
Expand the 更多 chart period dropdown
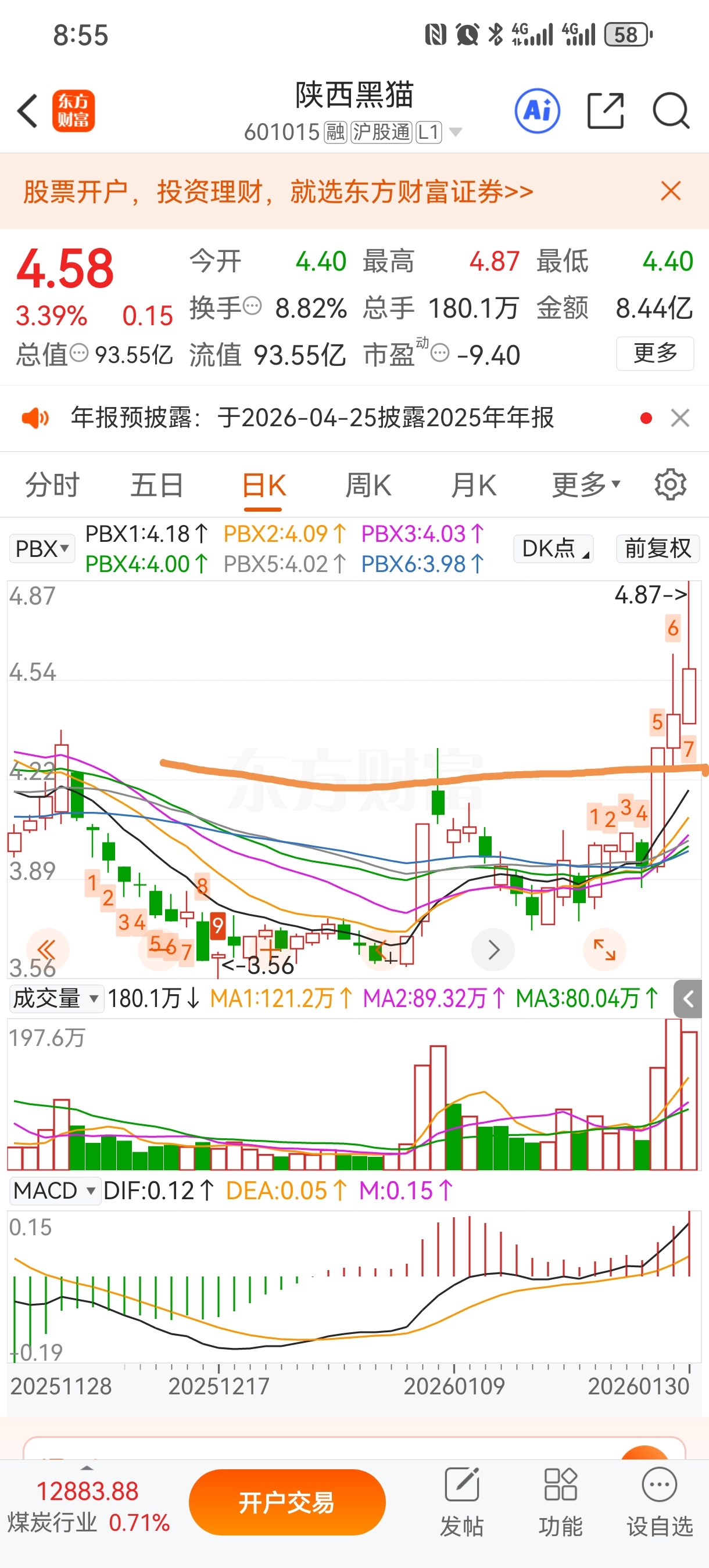click(585, 485)
